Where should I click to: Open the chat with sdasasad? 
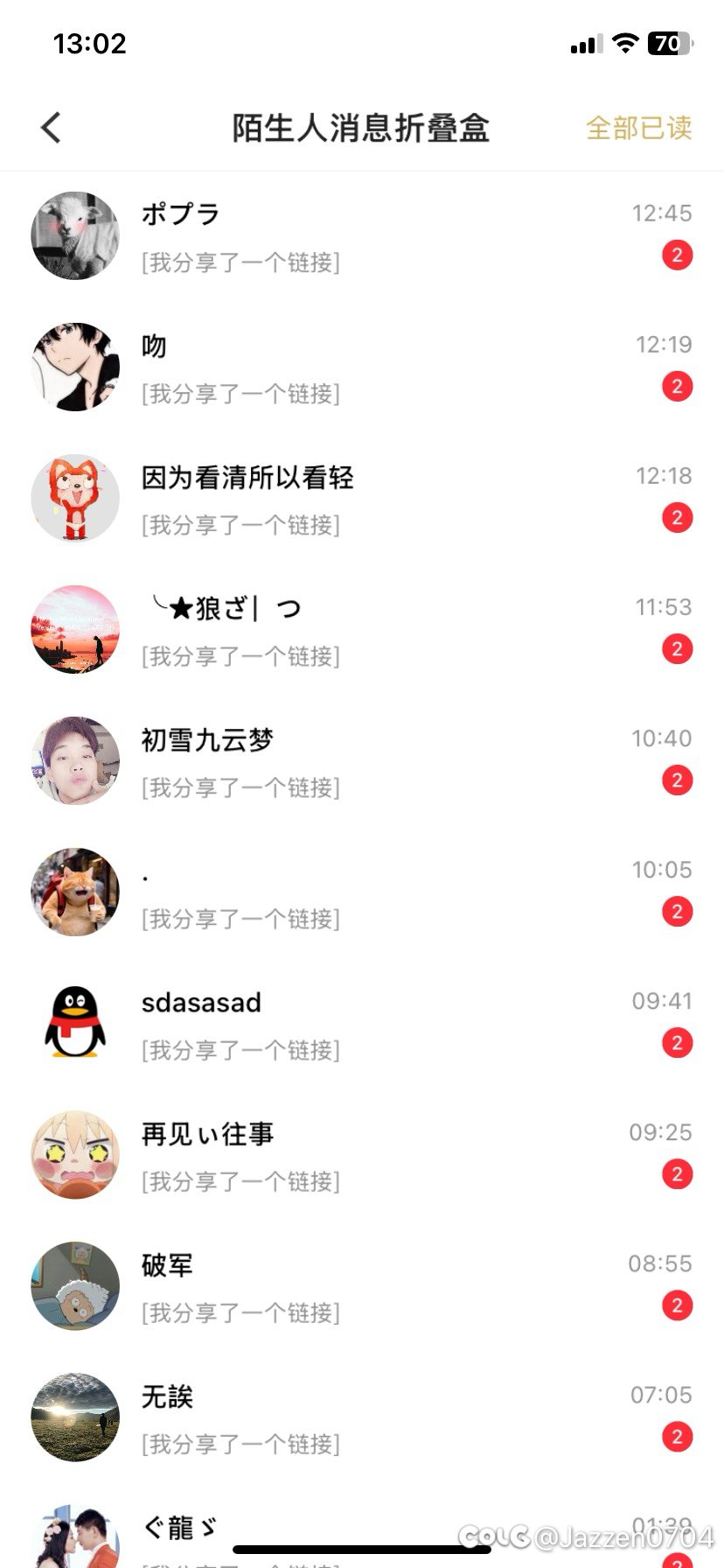click(362, 1024)
